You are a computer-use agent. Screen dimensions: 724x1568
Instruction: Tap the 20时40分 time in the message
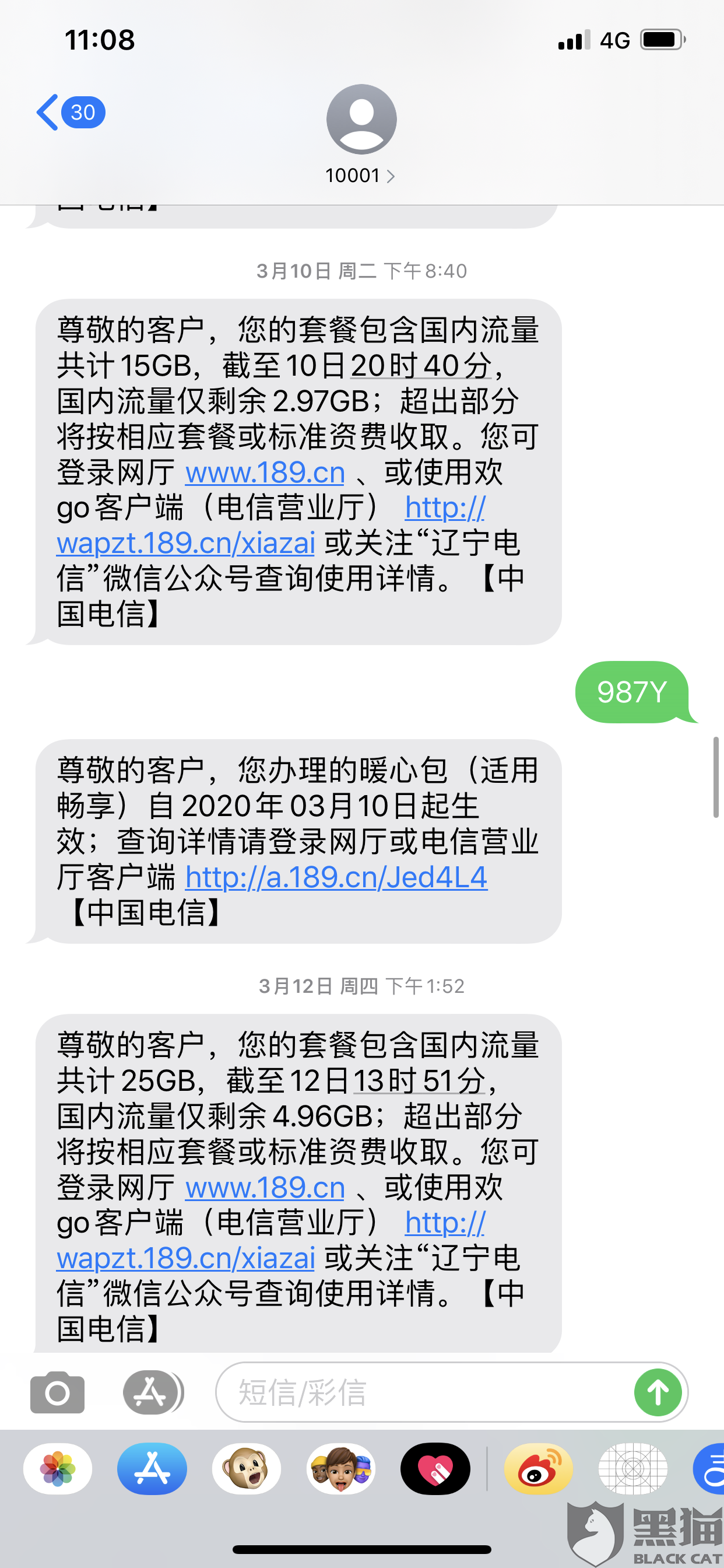(x=421, y=366)
